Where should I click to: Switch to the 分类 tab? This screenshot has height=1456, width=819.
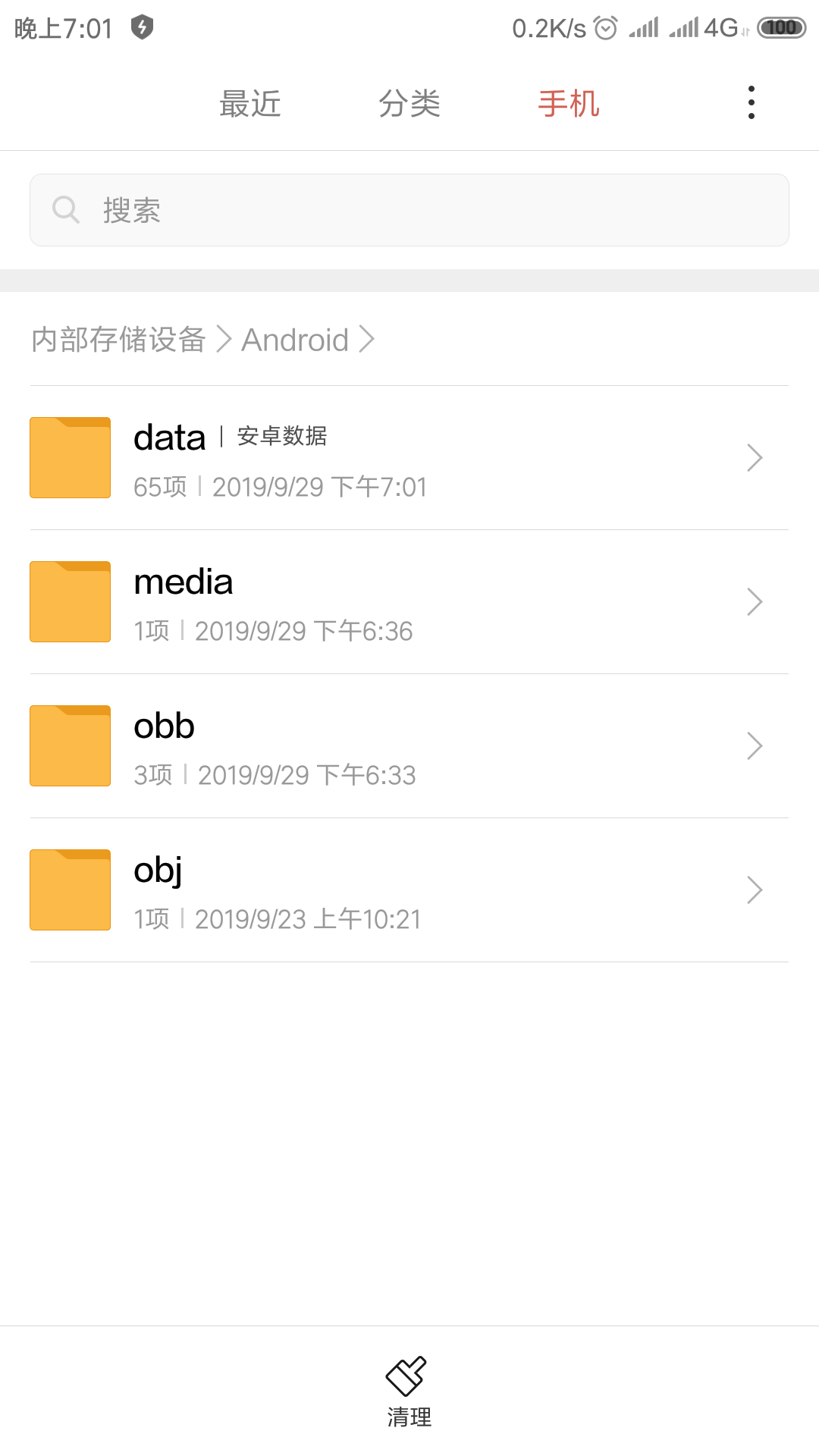pyautogui.click(x=409, y=104)
